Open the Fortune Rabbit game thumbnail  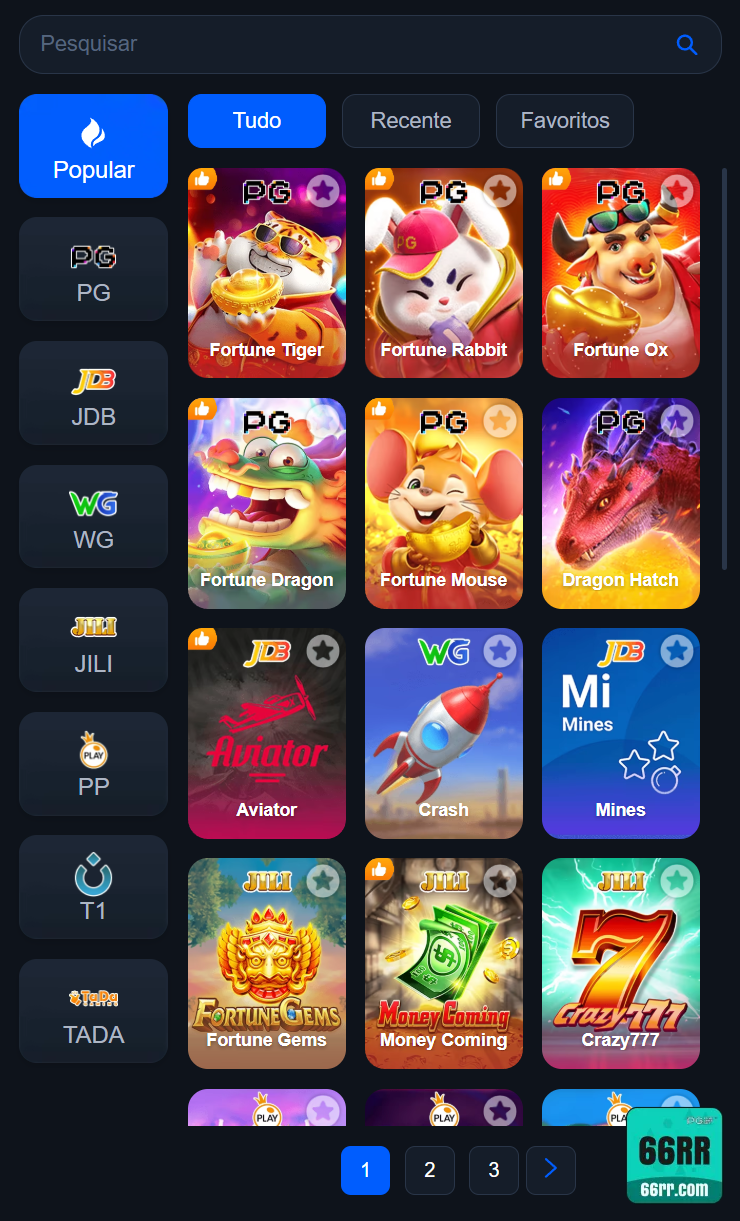(443, 273)
